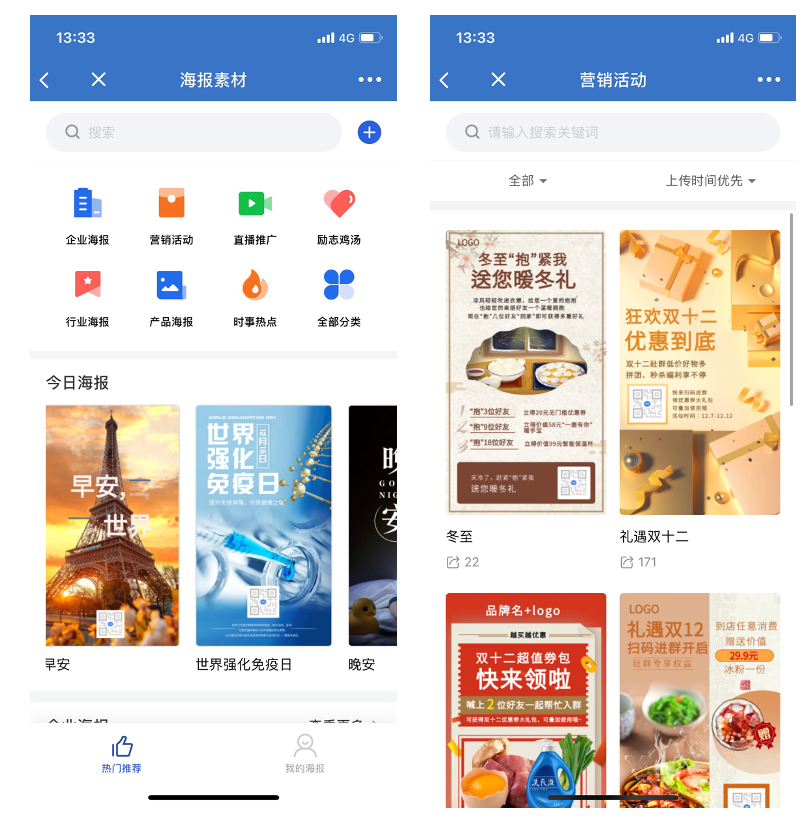804x824 pixels.
Task: Open the 礼遇双十二 poster template
Action: (x=699, y=373)
